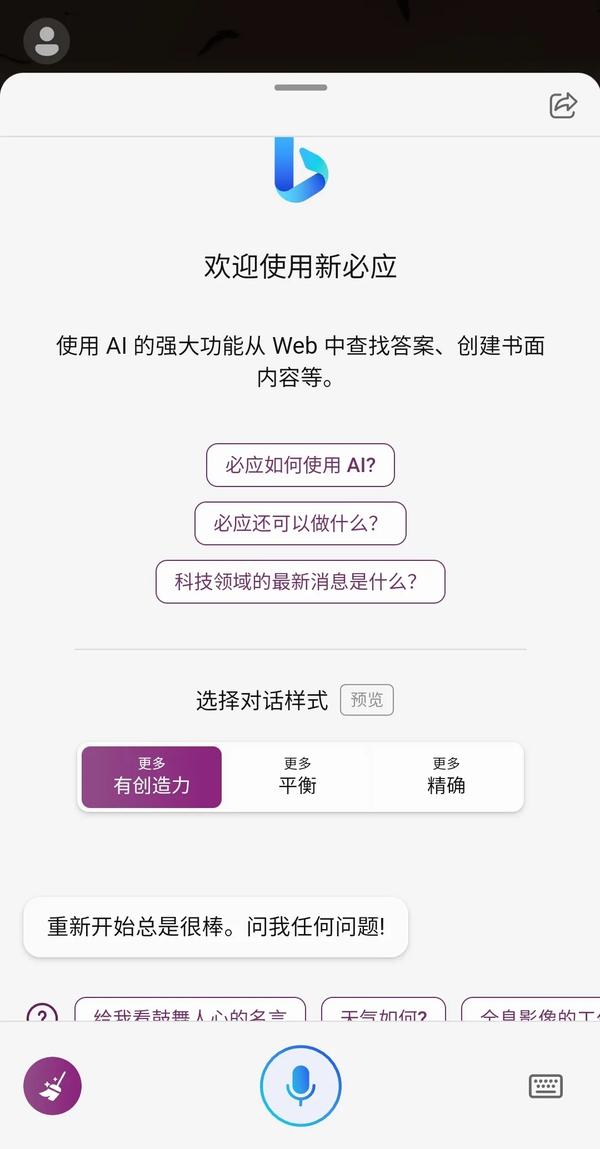
Task: Start voice input with the microphone
Action: 300,1085
